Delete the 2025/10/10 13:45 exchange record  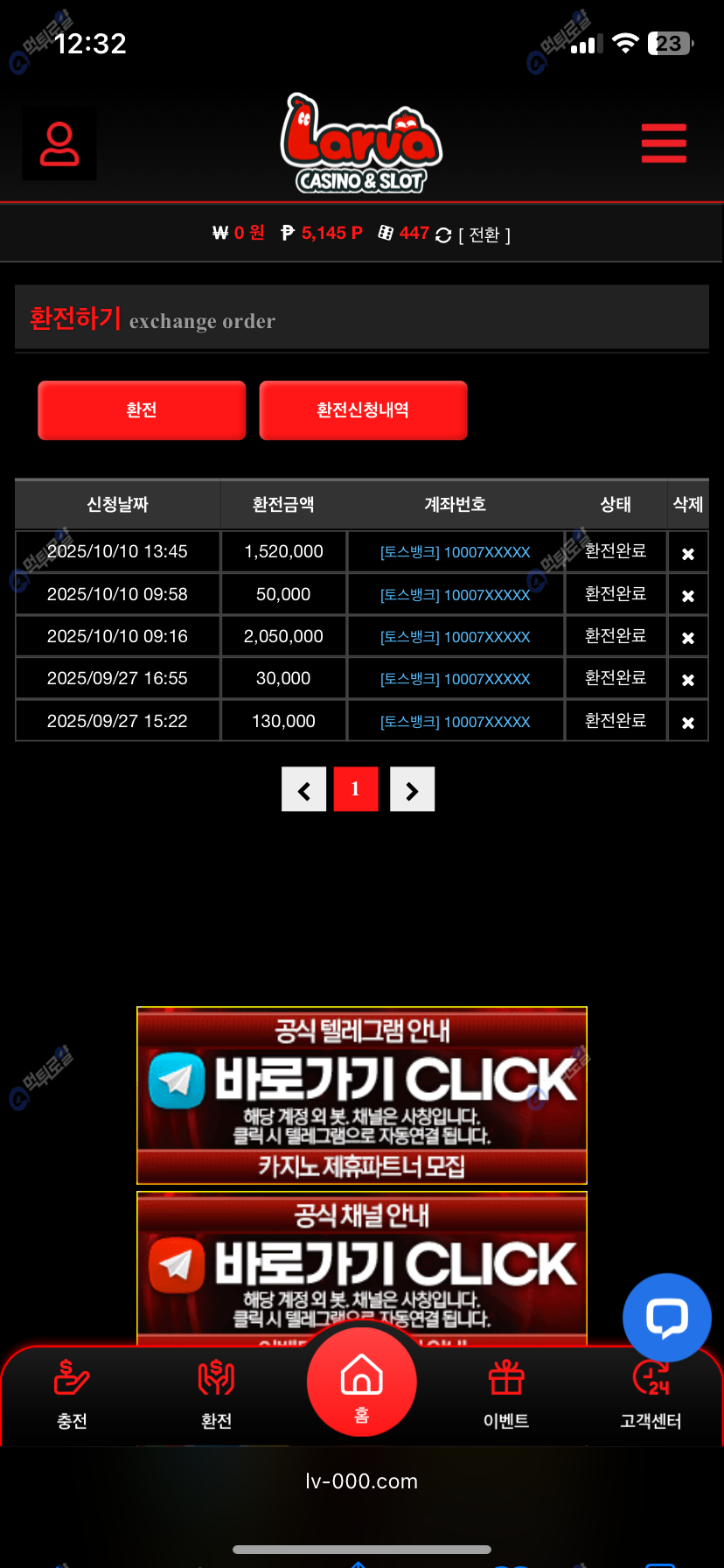pyautogui.click(x=688, y=554)
